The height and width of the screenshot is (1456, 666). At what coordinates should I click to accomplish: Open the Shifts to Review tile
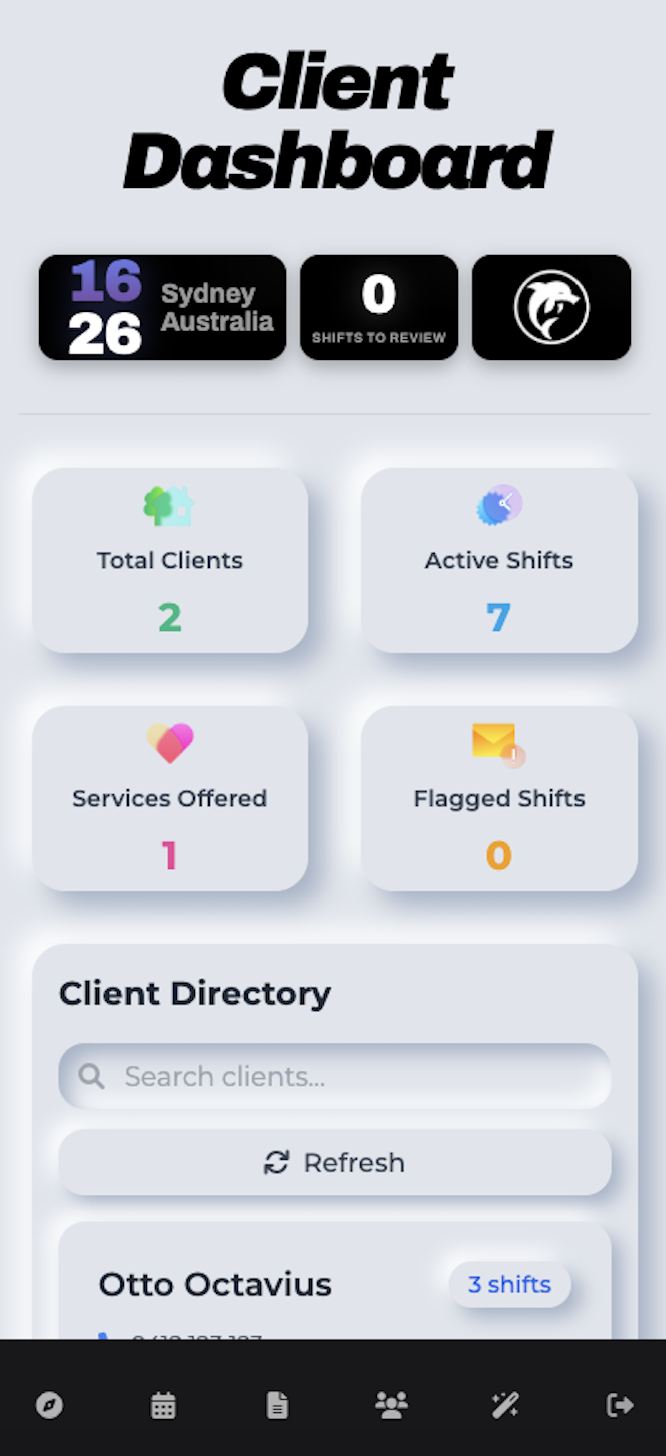379,307
